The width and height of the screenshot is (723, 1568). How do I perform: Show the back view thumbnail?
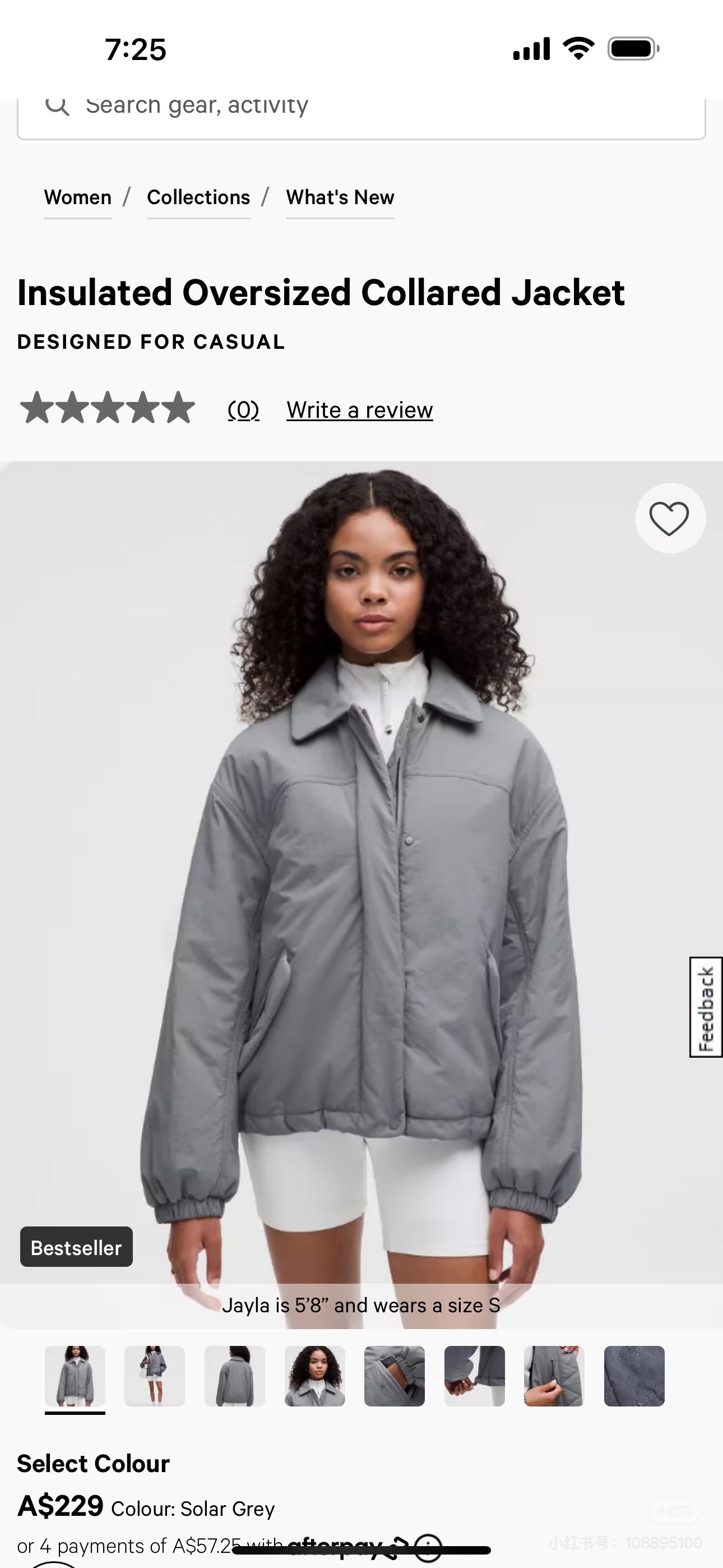point(234,1376)
